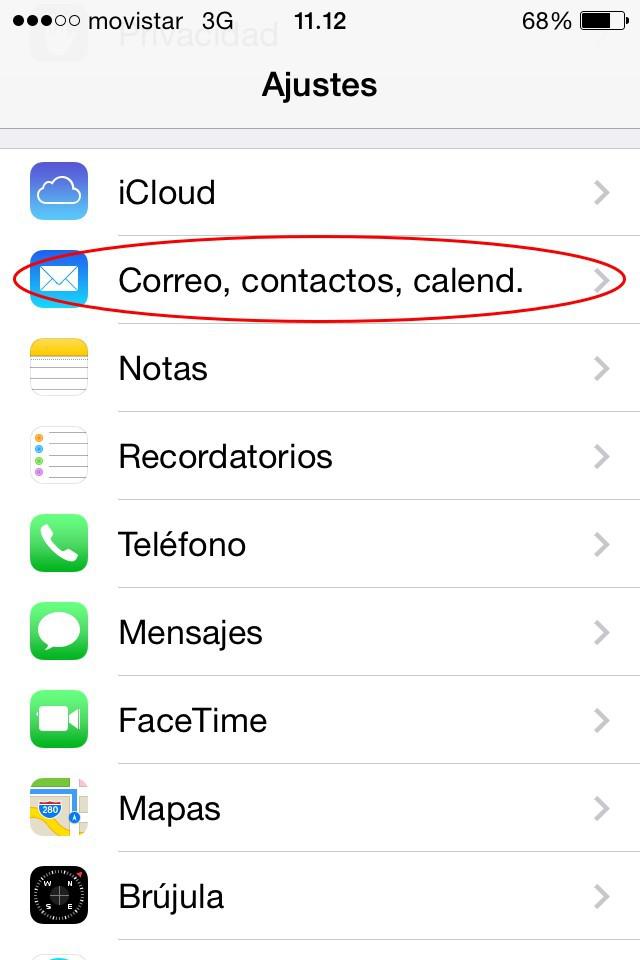The width and height of the screenshot is (640, 960).
Task: Tap the Mensajes settings row
Action: click(x=320, y=632)
